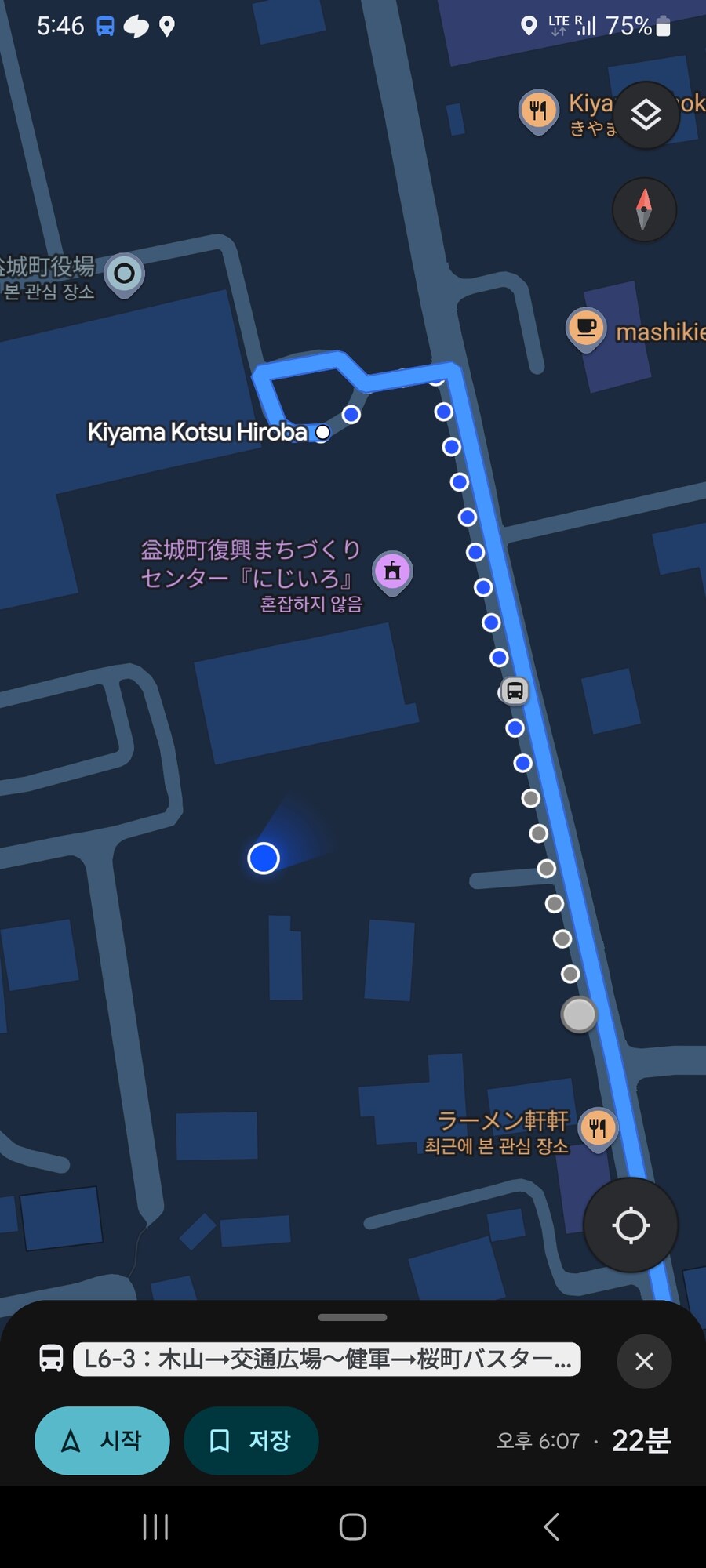706x1568 pixels.
Task: Center map on my current location
Action: click(x=631, y=1225)
